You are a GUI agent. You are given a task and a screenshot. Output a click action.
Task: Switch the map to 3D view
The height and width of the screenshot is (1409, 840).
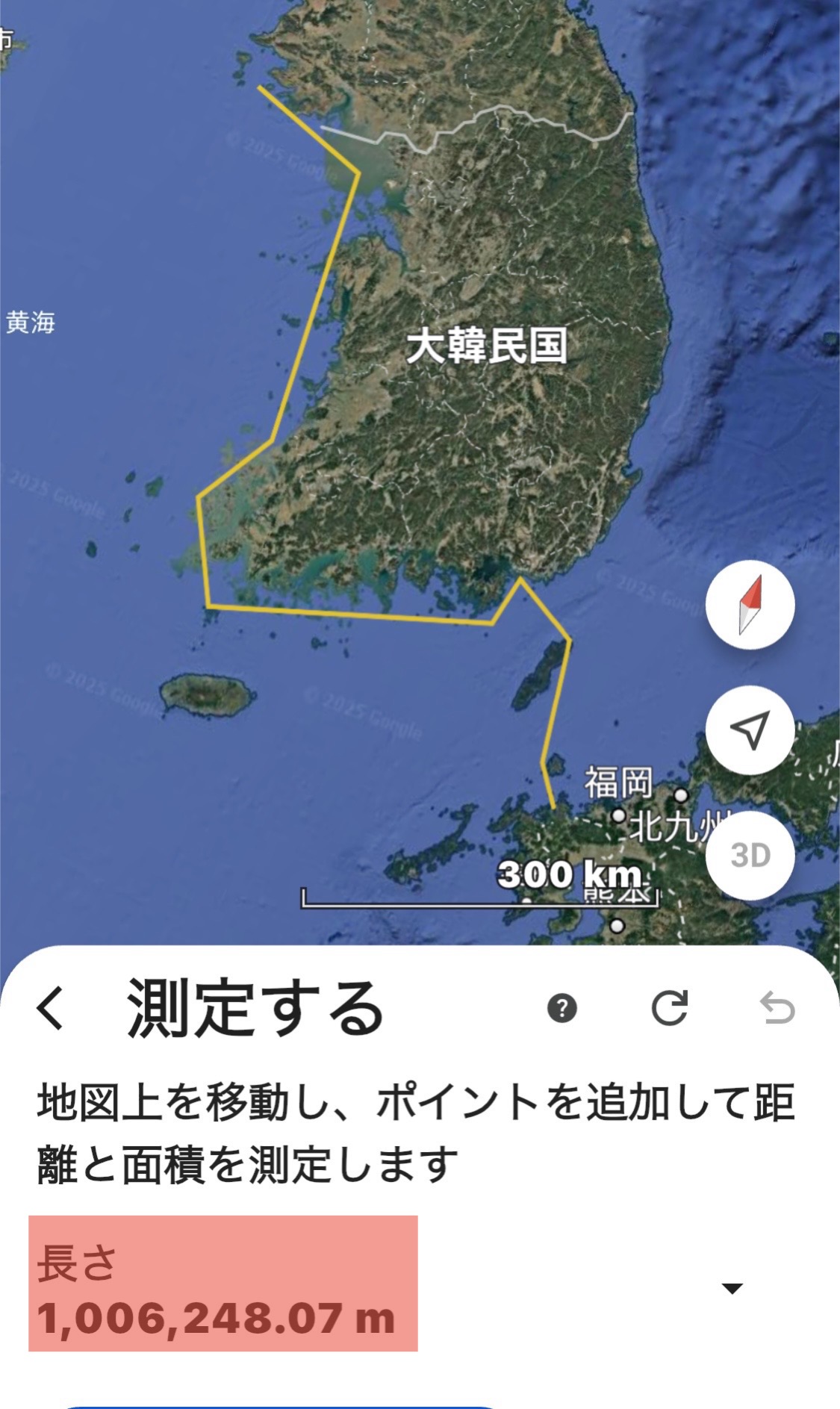(x=750, y=856)
